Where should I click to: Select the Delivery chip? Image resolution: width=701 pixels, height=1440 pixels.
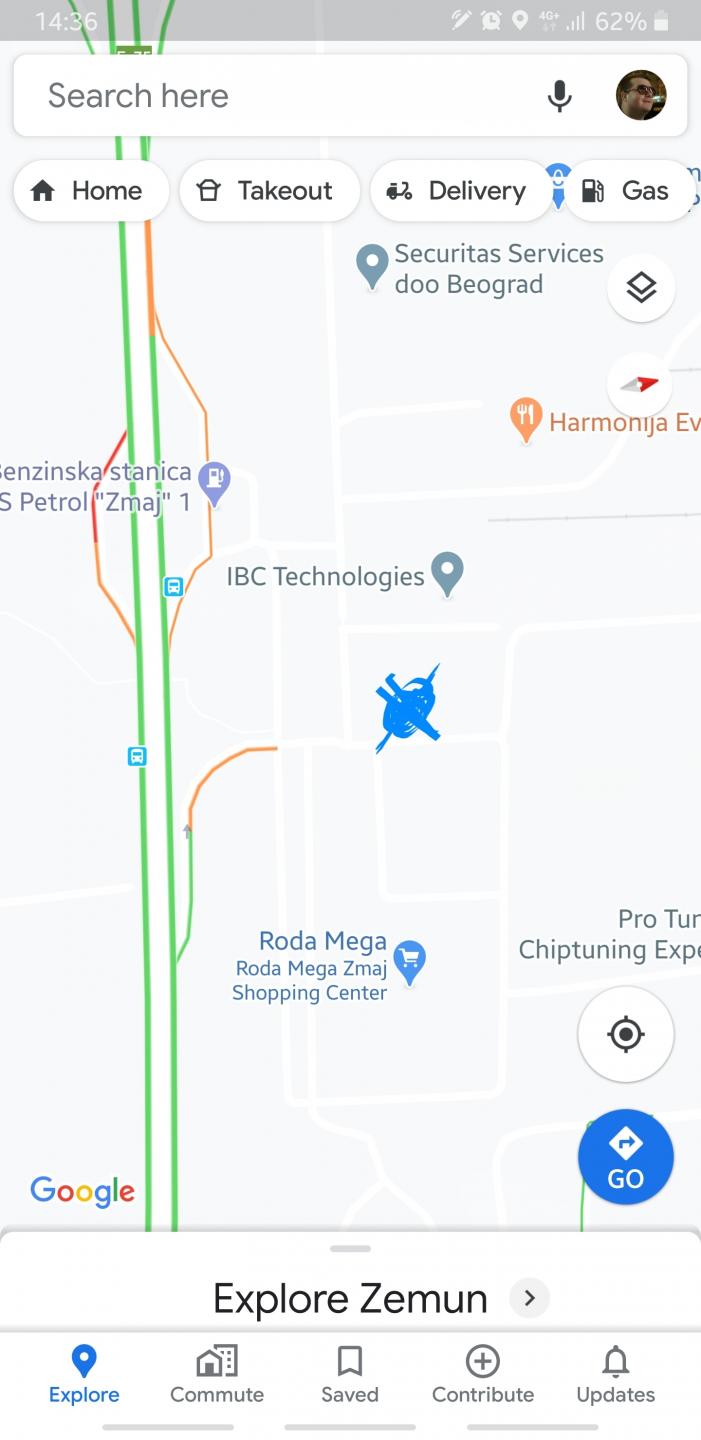460,191
